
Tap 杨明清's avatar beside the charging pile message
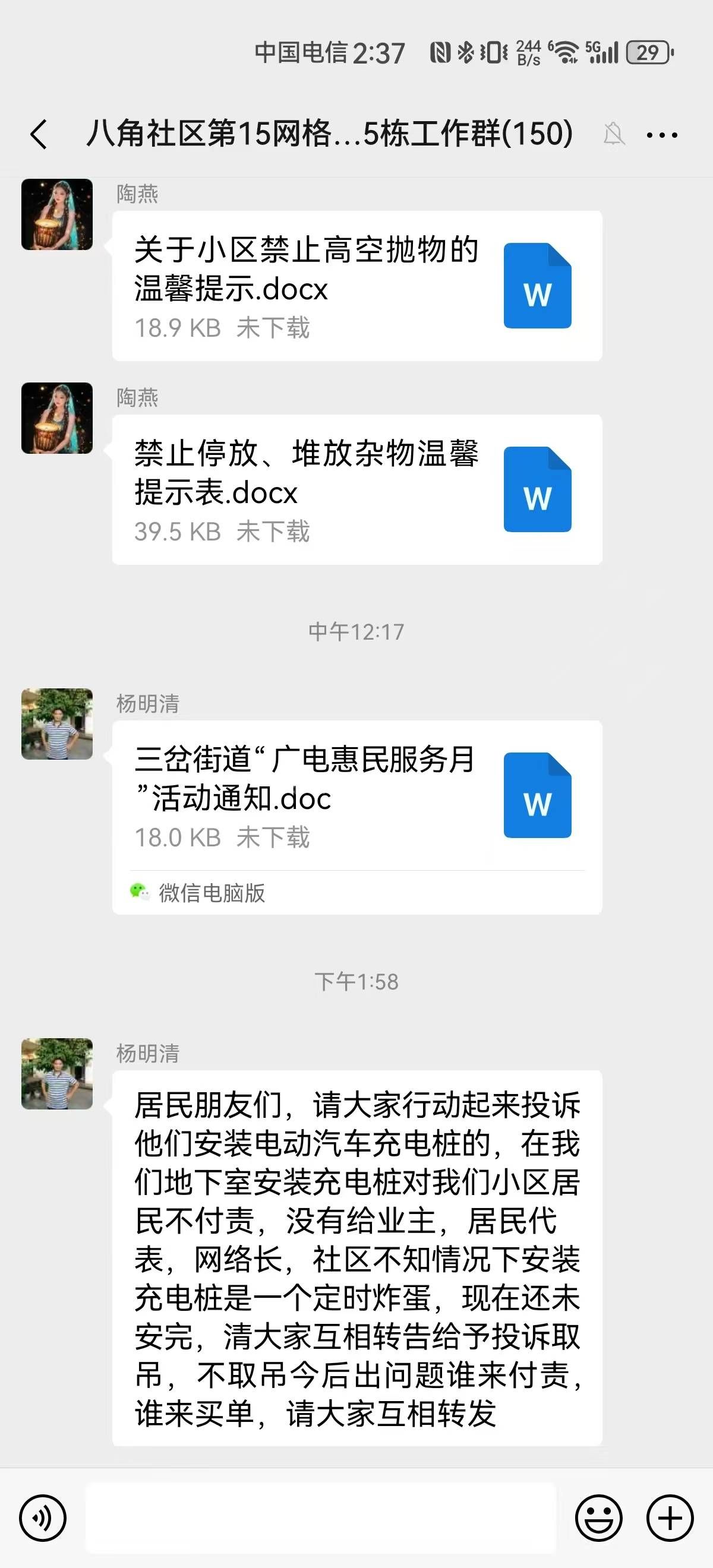coord(57,1074)
